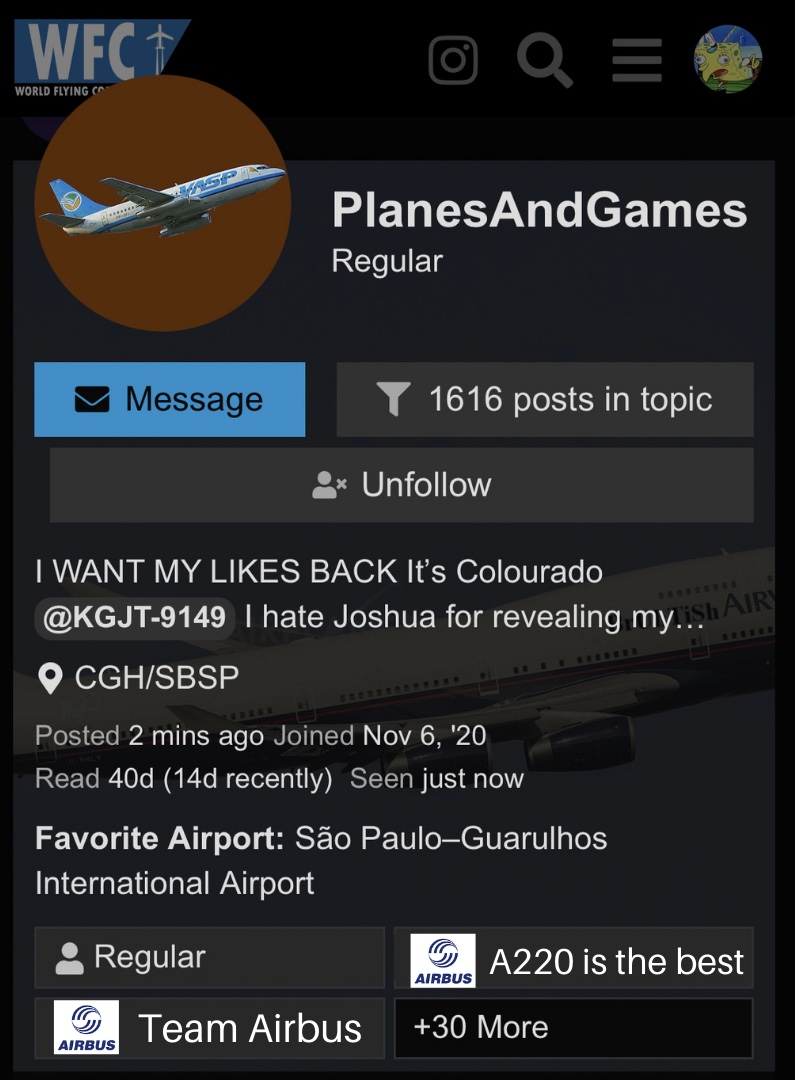
Task: Open the Team Airbus badge
Action: point(209,1028)
